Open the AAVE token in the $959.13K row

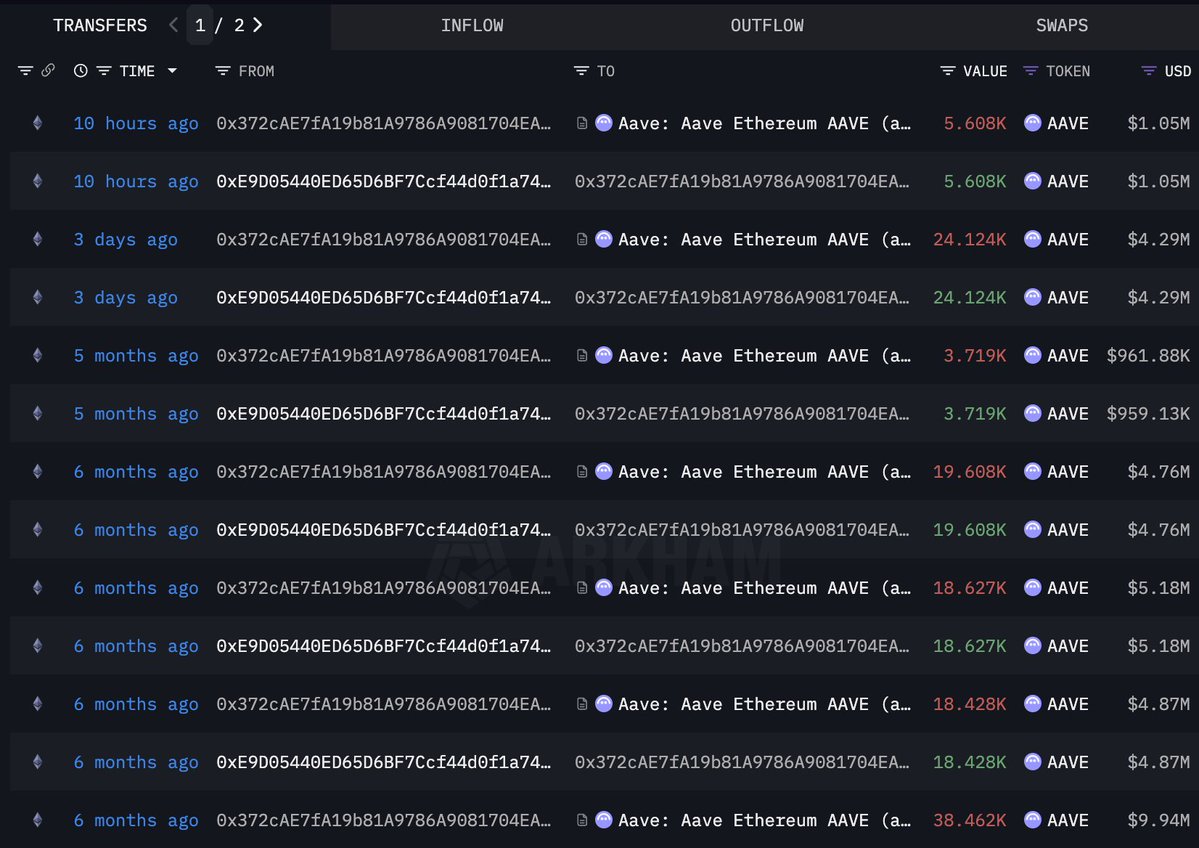click(1056, 414)
